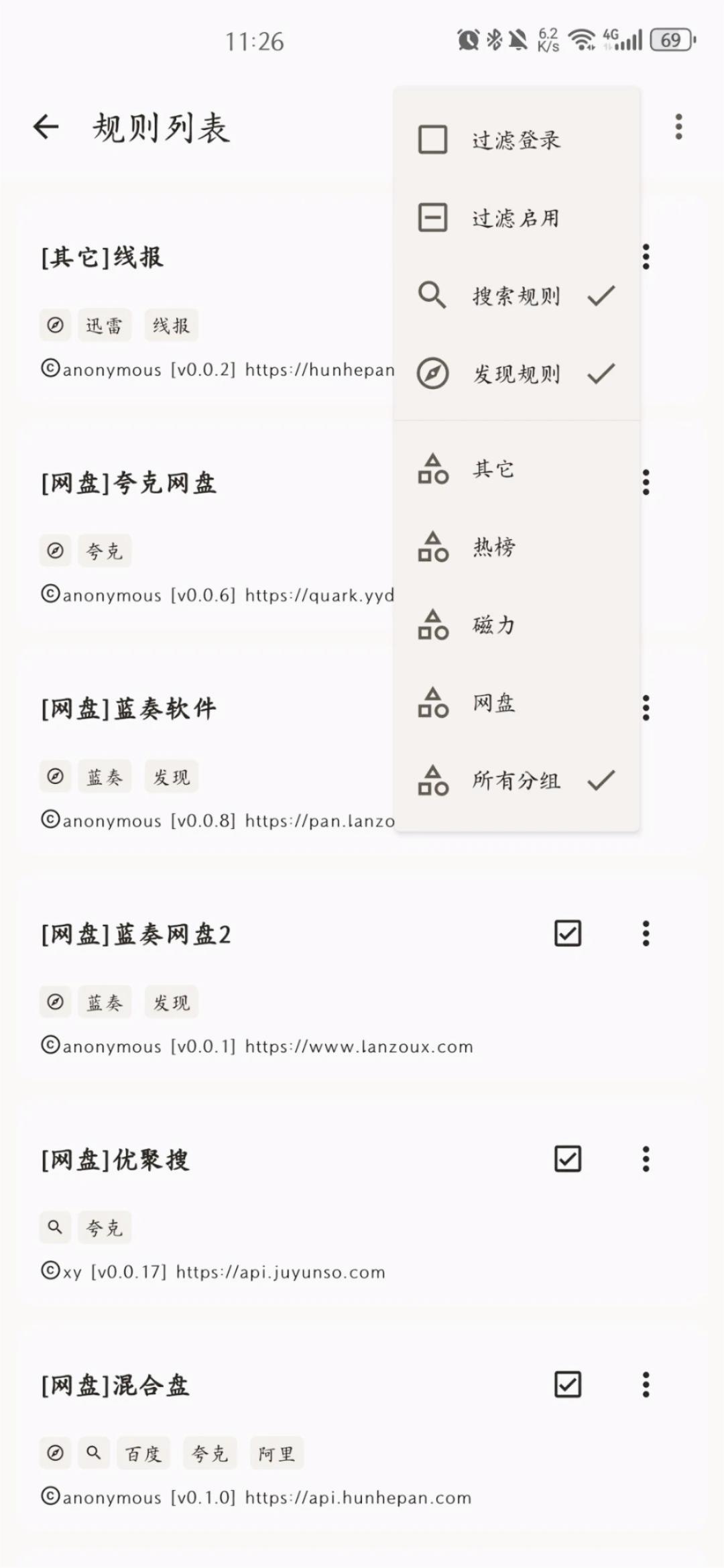This screenshot has width=724, height=1568.
Task: Open more options for [网盘]蓝奏网盘2
Action: click(x=646, y=933)
